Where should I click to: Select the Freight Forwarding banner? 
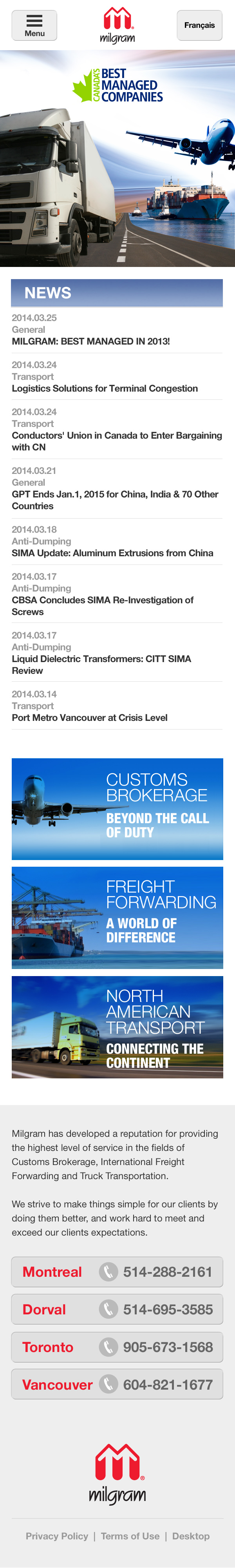click(x=117, y=917)
